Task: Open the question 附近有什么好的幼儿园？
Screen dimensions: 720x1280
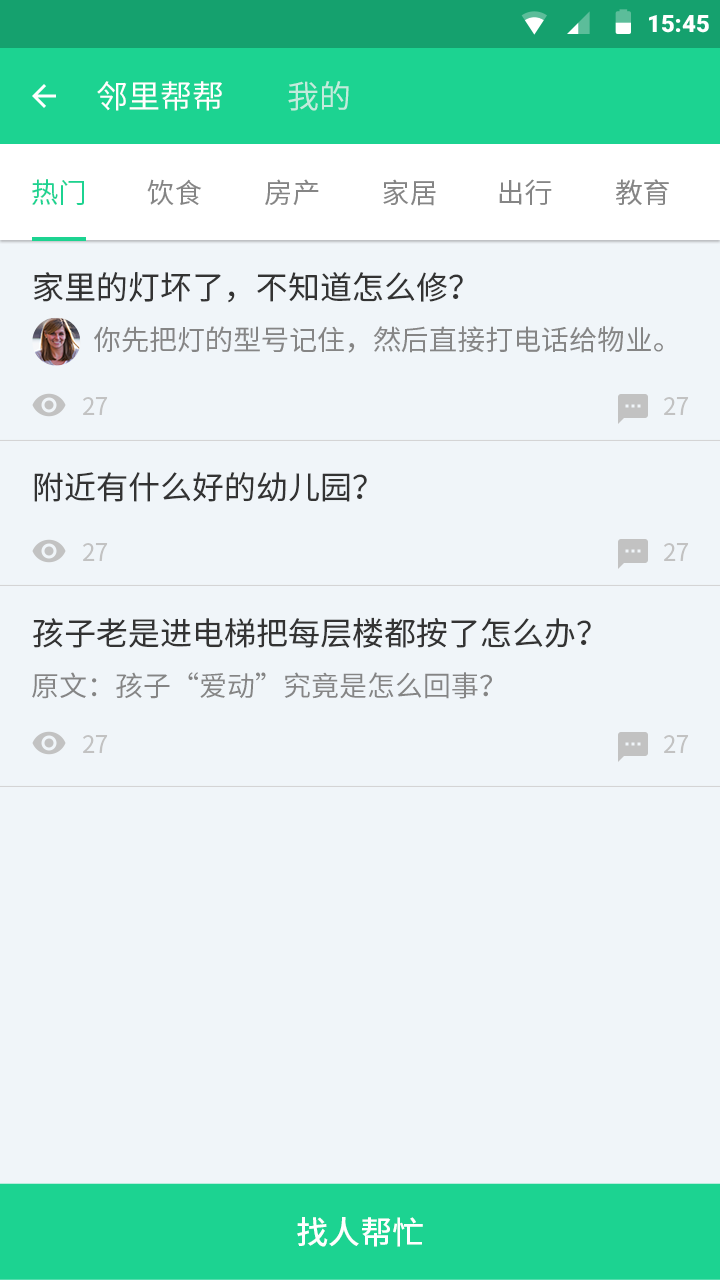Action: point(201,488)
